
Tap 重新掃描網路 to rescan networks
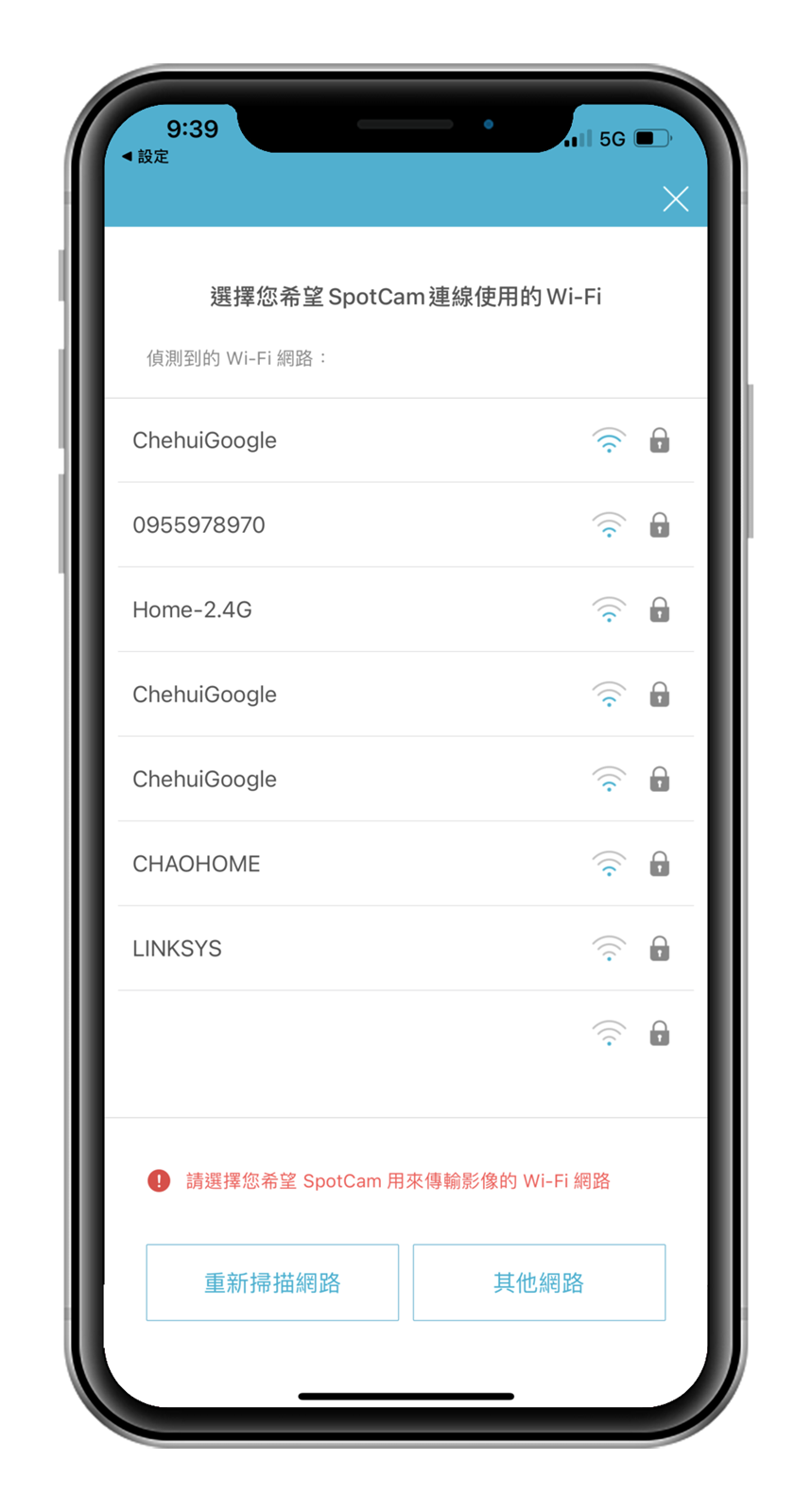(x=272, y=1282)
